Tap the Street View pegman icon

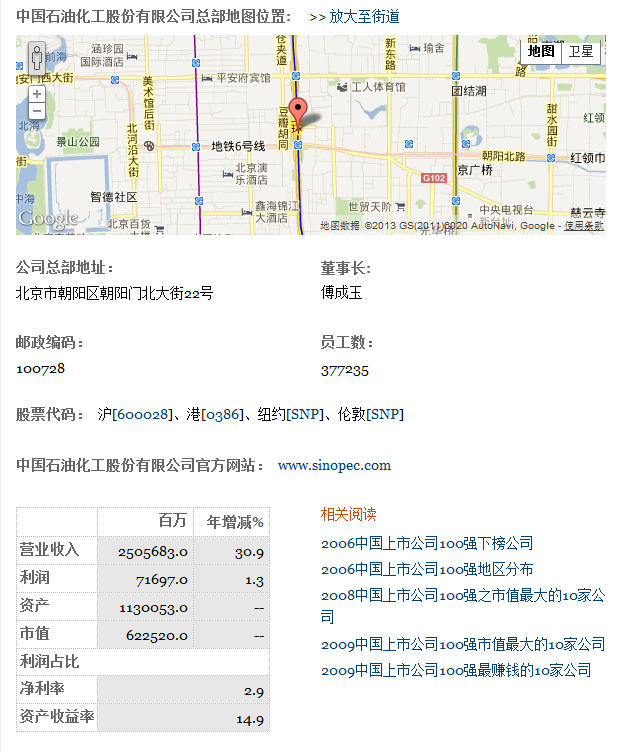(37, 57)
